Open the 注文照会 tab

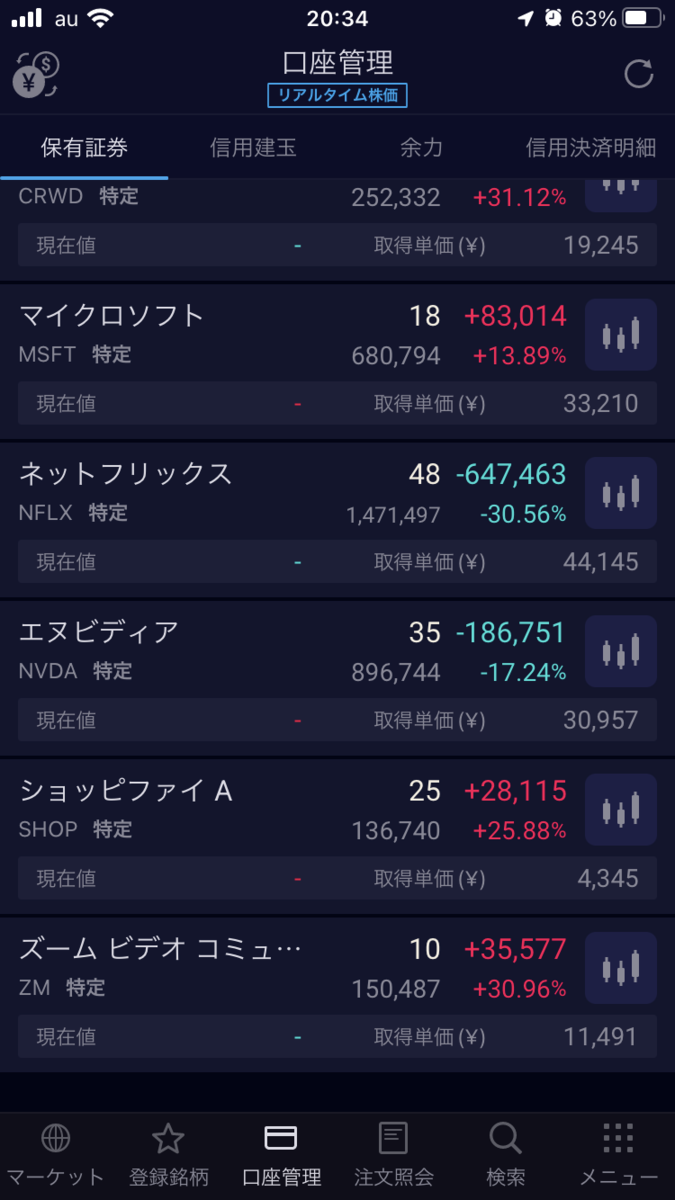pos(393,1156)
